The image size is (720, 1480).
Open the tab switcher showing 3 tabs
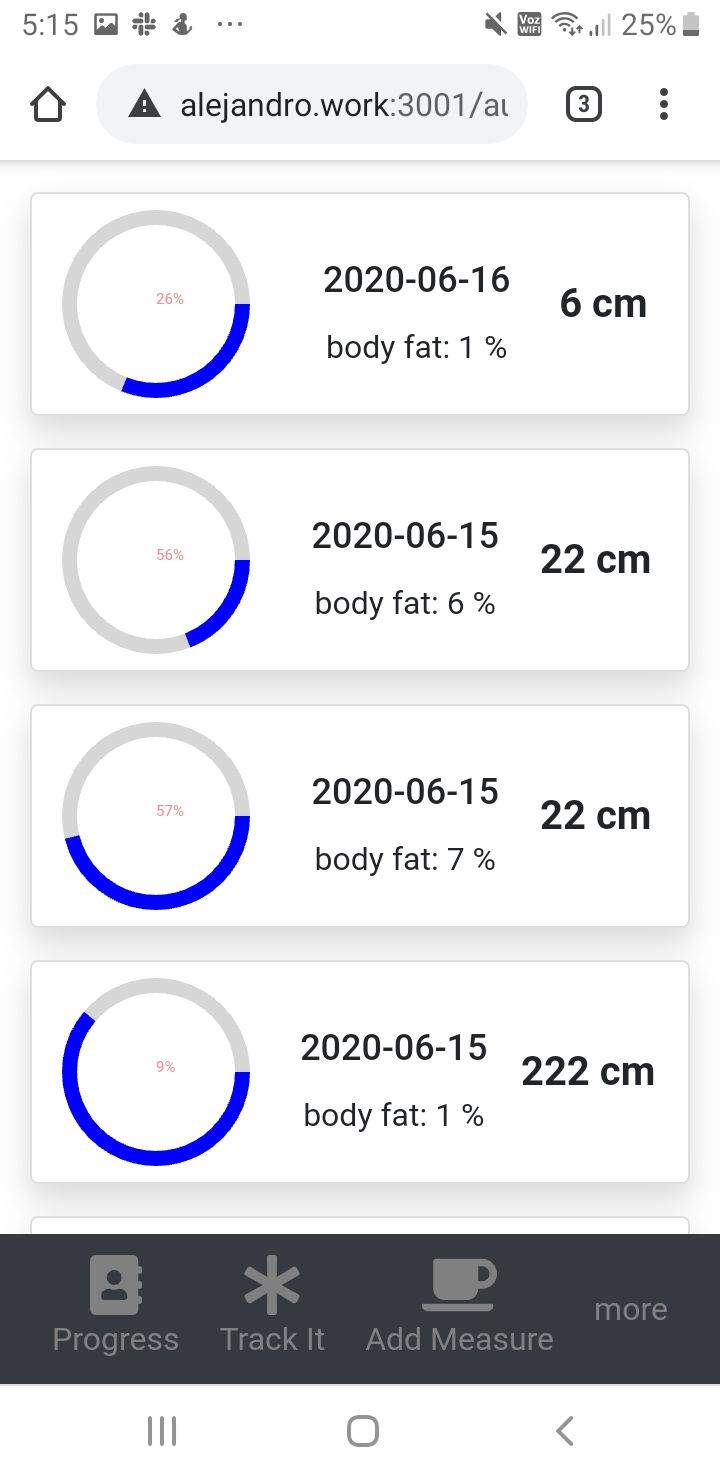tap(584, 104)
